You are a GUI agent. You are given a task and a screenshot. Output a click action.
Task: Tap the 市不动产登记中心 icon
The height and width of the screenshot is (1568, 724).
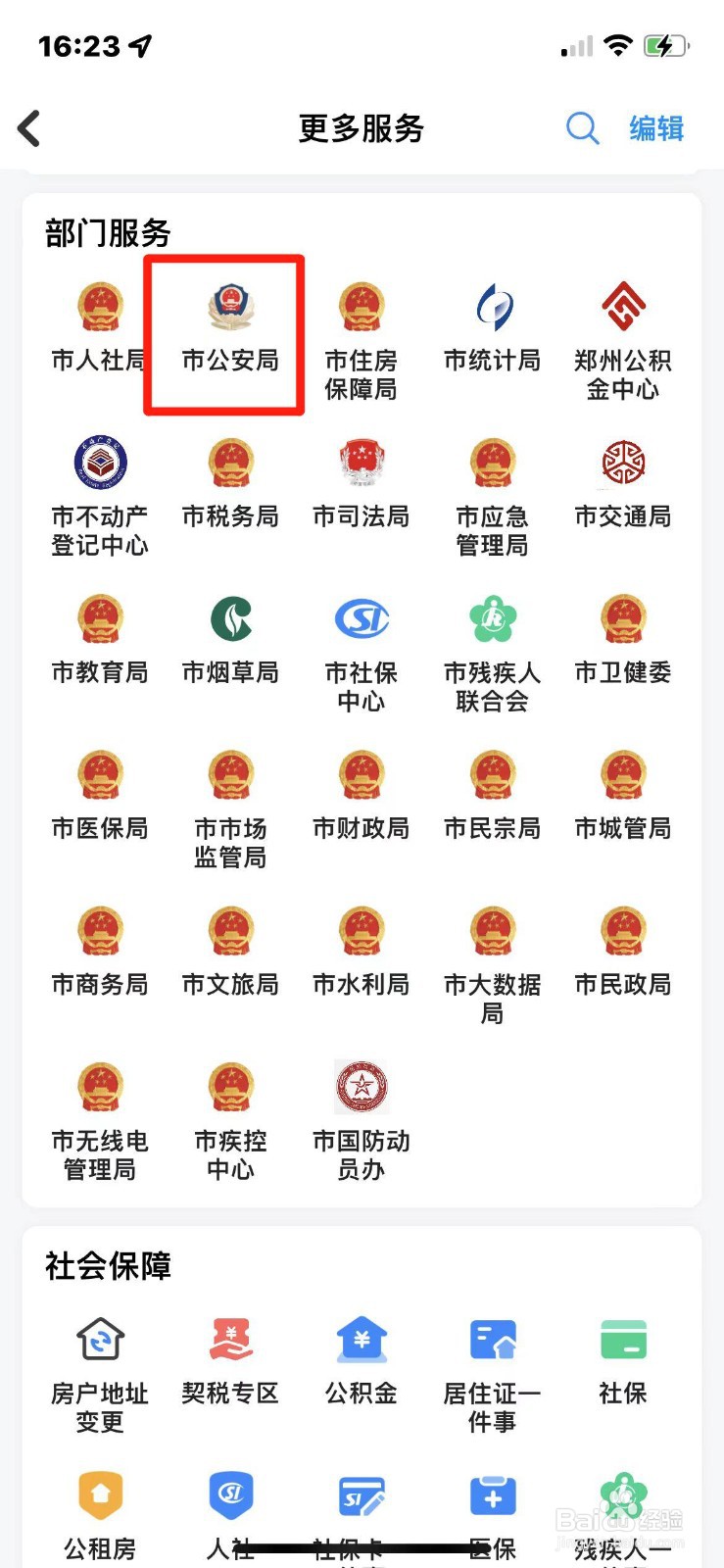[x=98, y=485]
